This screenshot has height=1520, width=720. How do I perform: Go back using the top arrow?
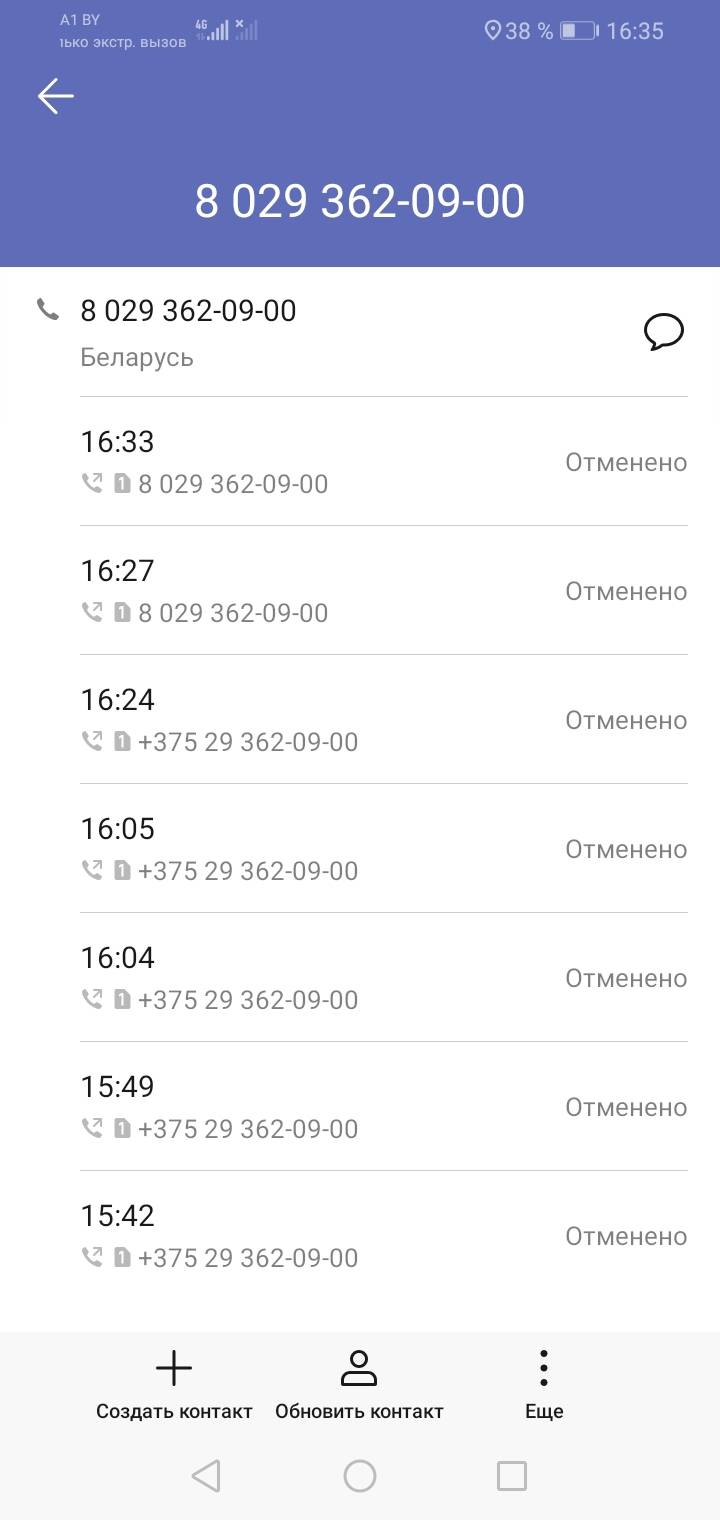pyautogui.click(x=56, y=96)
